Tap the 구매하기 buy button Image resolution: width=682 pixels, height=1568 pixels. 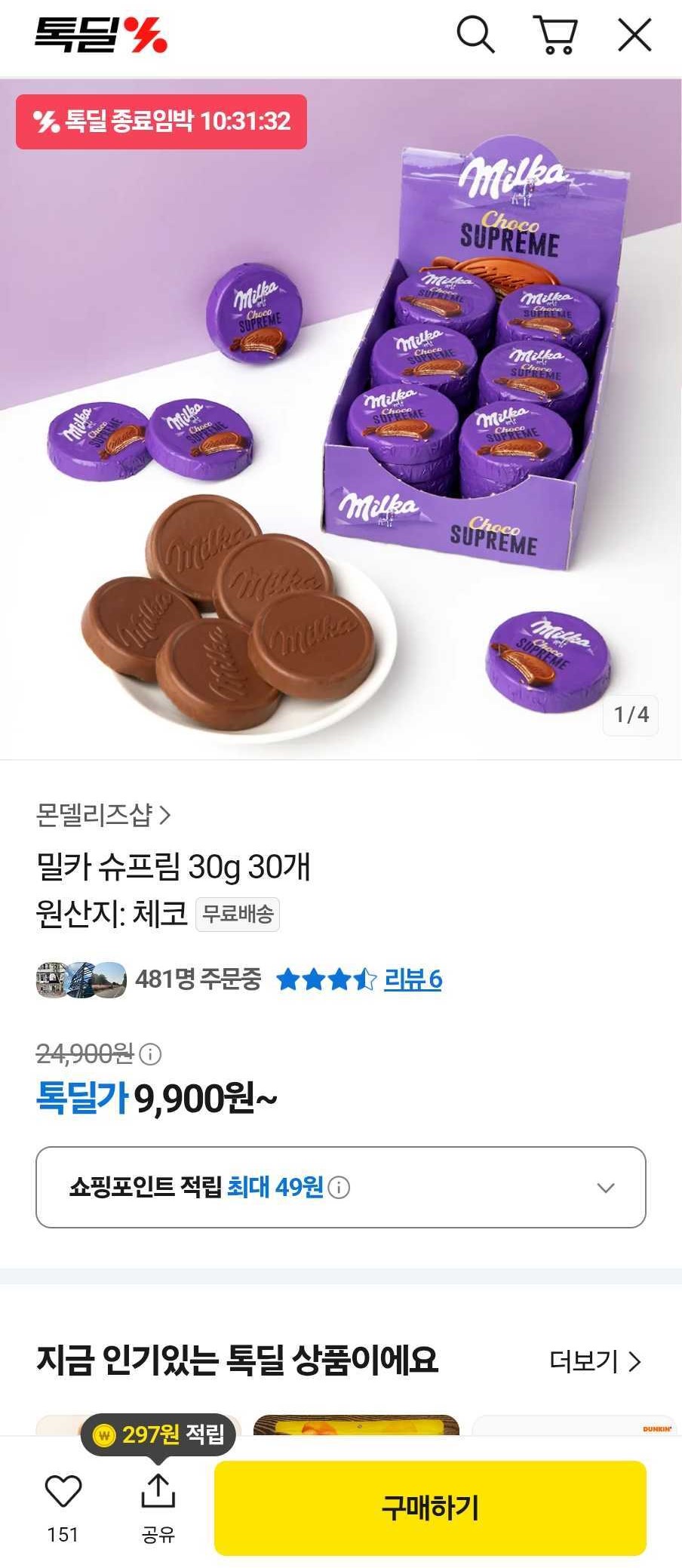coord(430,1508)
